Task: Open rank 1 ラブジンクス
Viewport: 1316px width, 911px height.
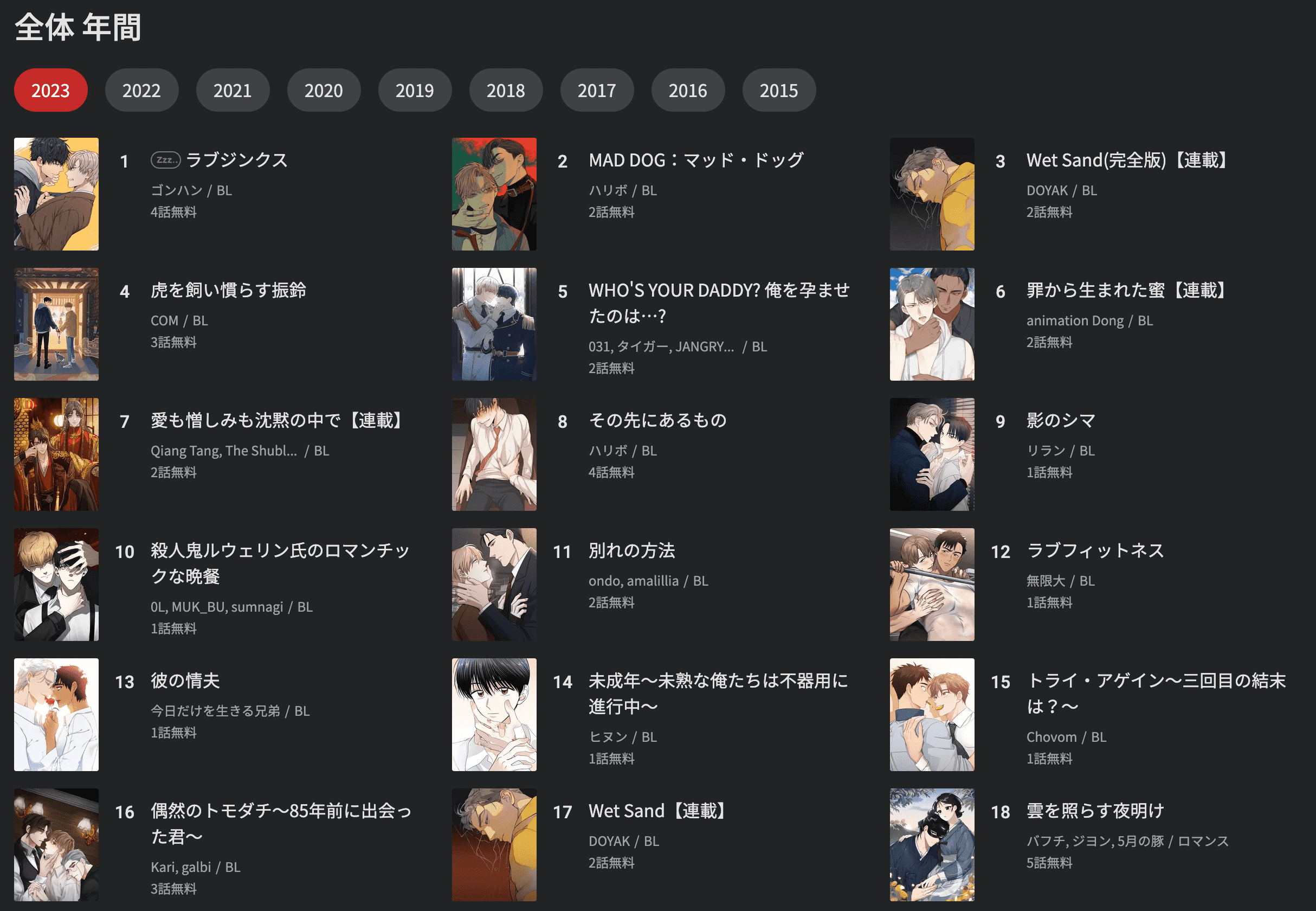Action: 236,161
